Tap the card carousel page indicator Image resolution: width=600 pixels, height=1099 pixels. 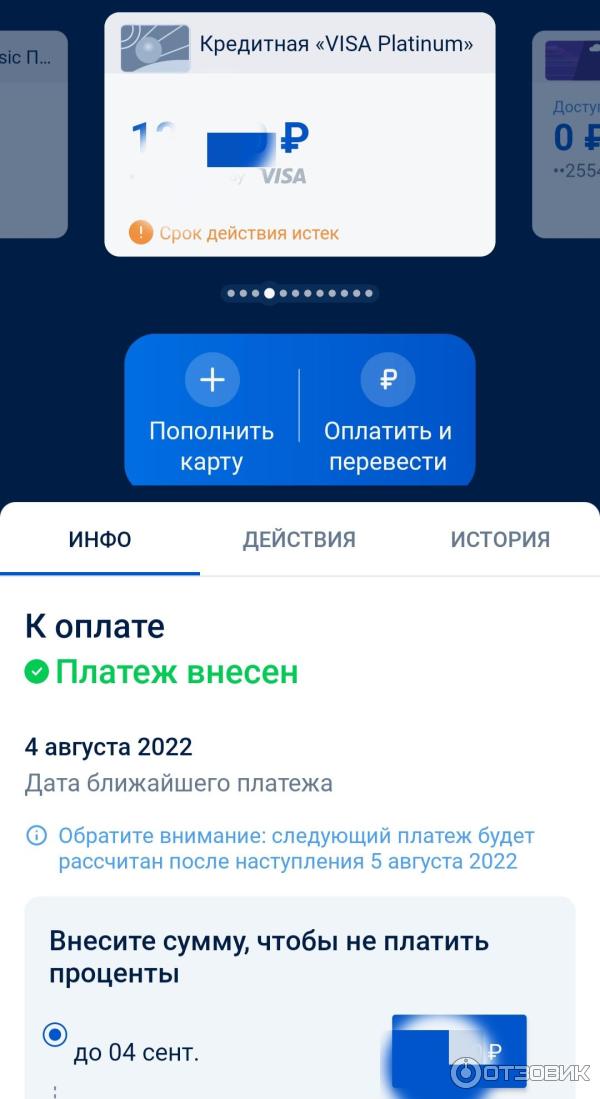(x=300, y=293)
